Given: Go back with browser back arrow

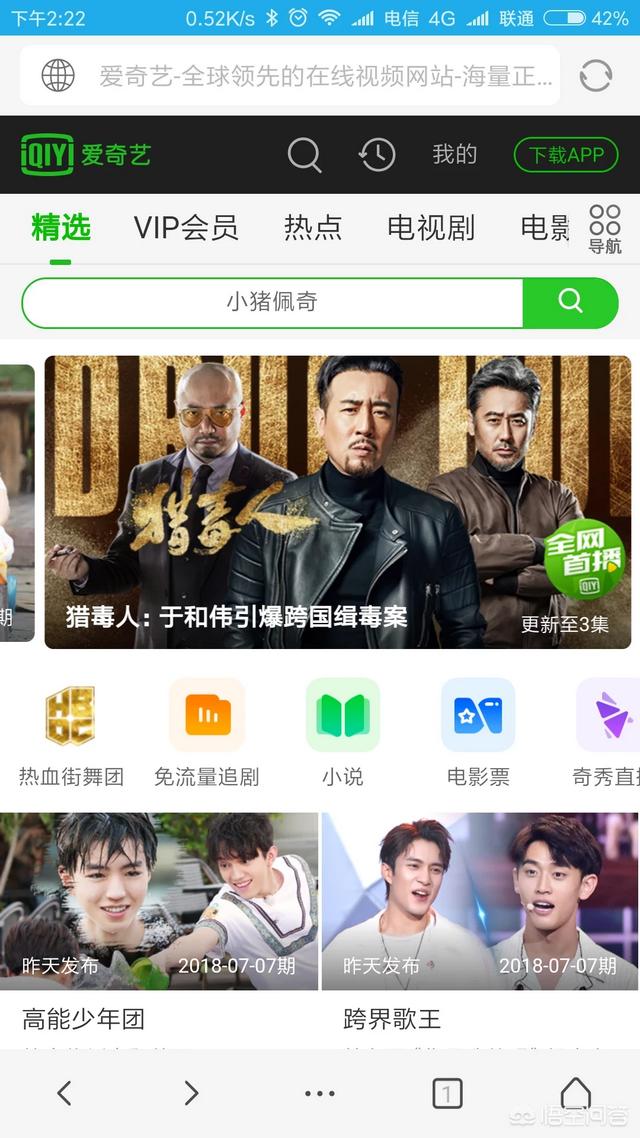Looking at the screenshot, I should [64, 1093].
